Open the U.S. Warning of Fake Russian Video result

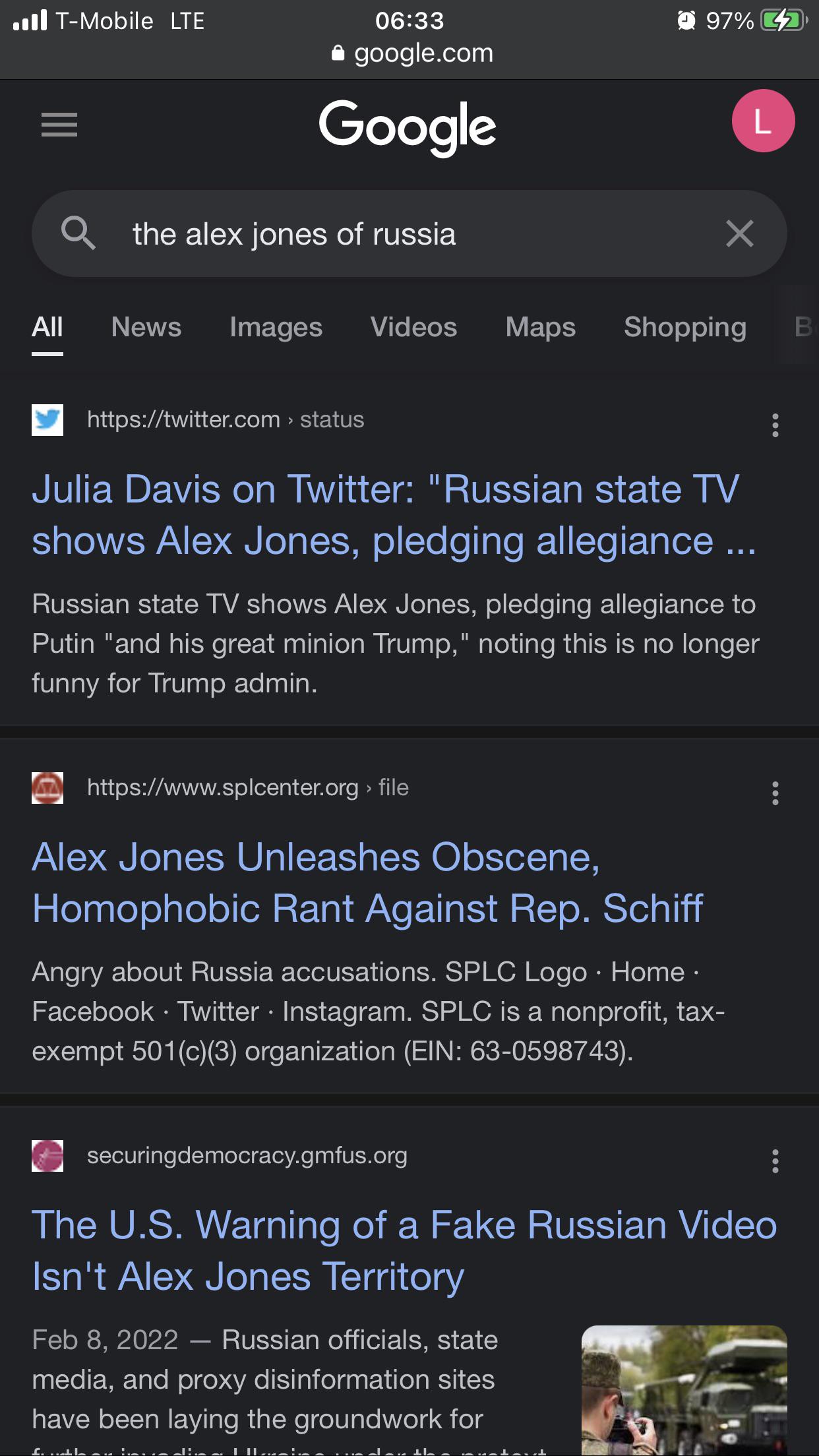(404, 1250)
